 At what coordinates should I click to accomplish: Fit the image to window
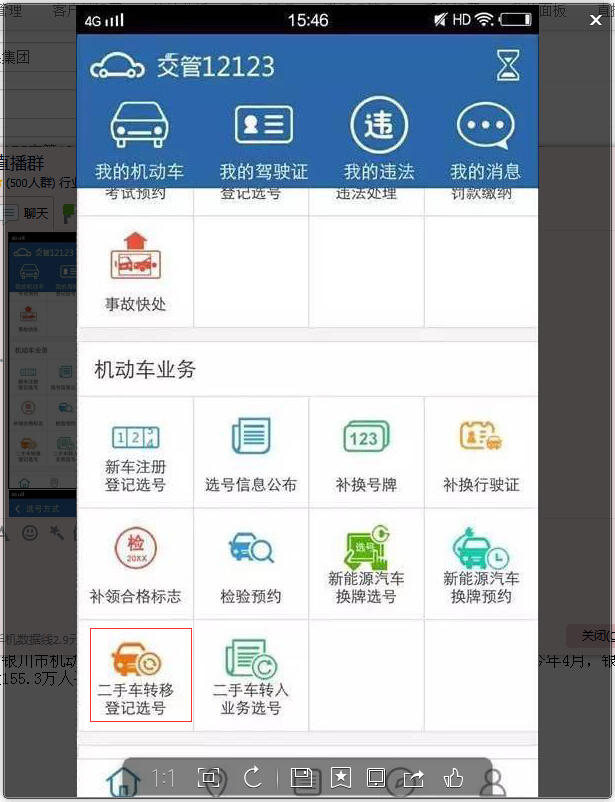[x=209, y=778]
